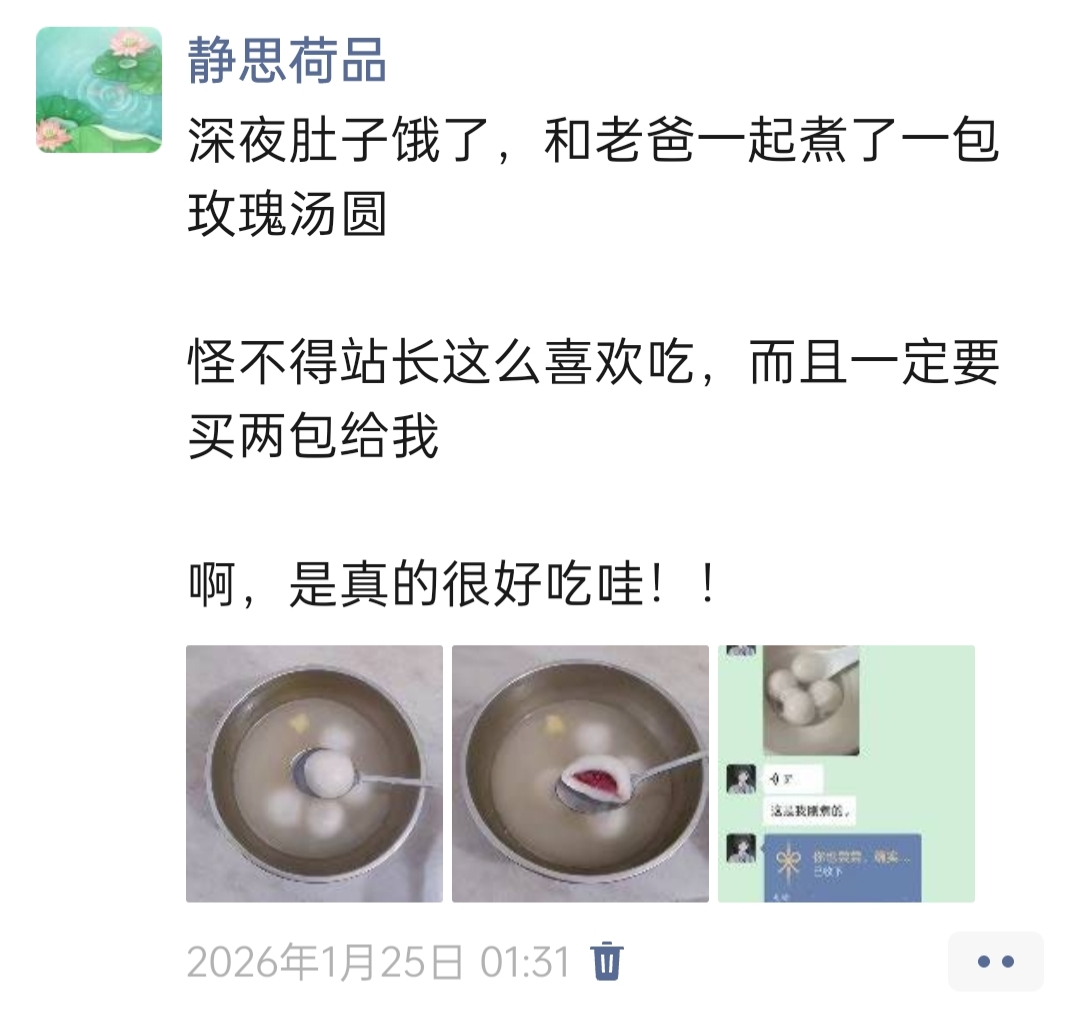Open 静思荷品's lotus profile avatar
1080x1026 pixels.
(98, 90)
